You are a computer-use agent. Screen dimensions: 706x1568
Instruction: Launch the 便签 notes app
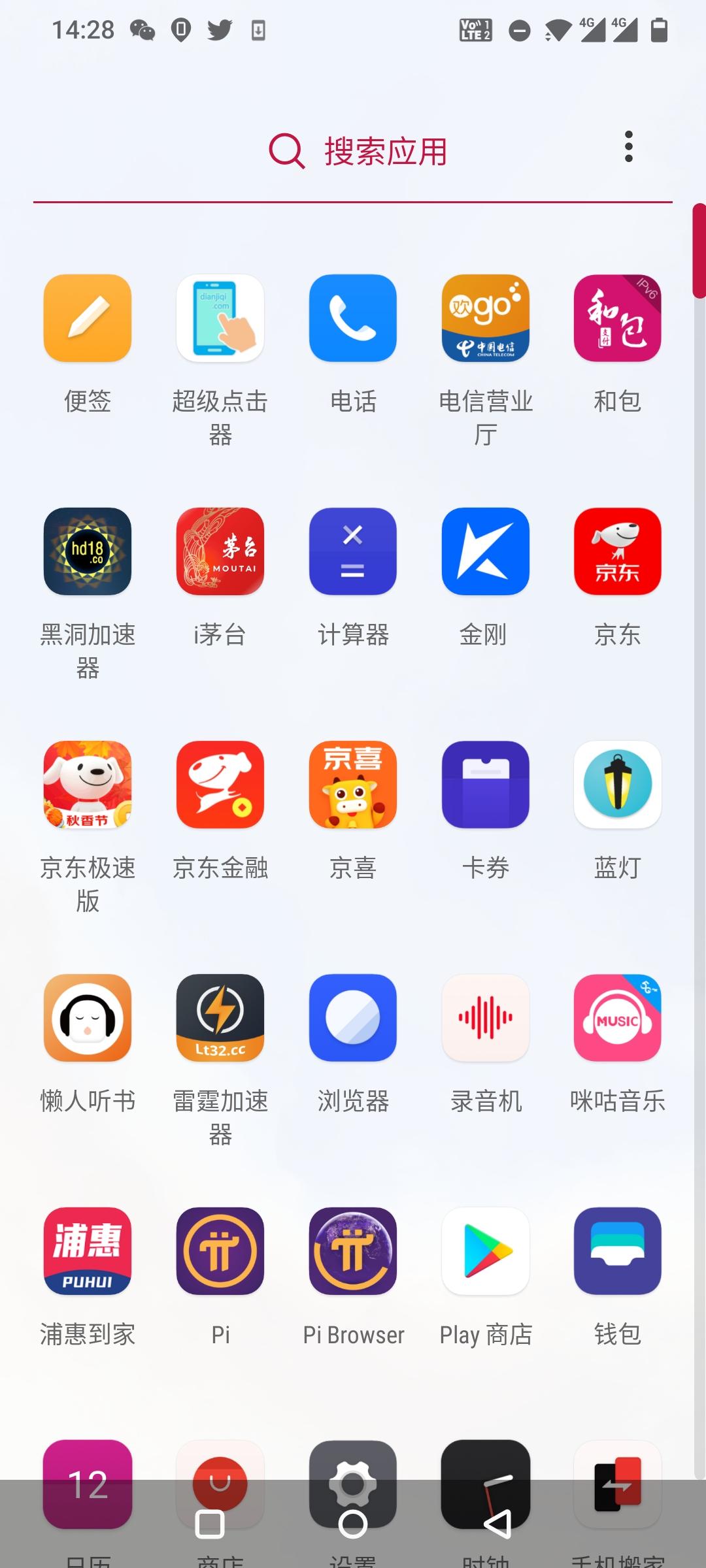pyautogui.click(x=88, y=318)
